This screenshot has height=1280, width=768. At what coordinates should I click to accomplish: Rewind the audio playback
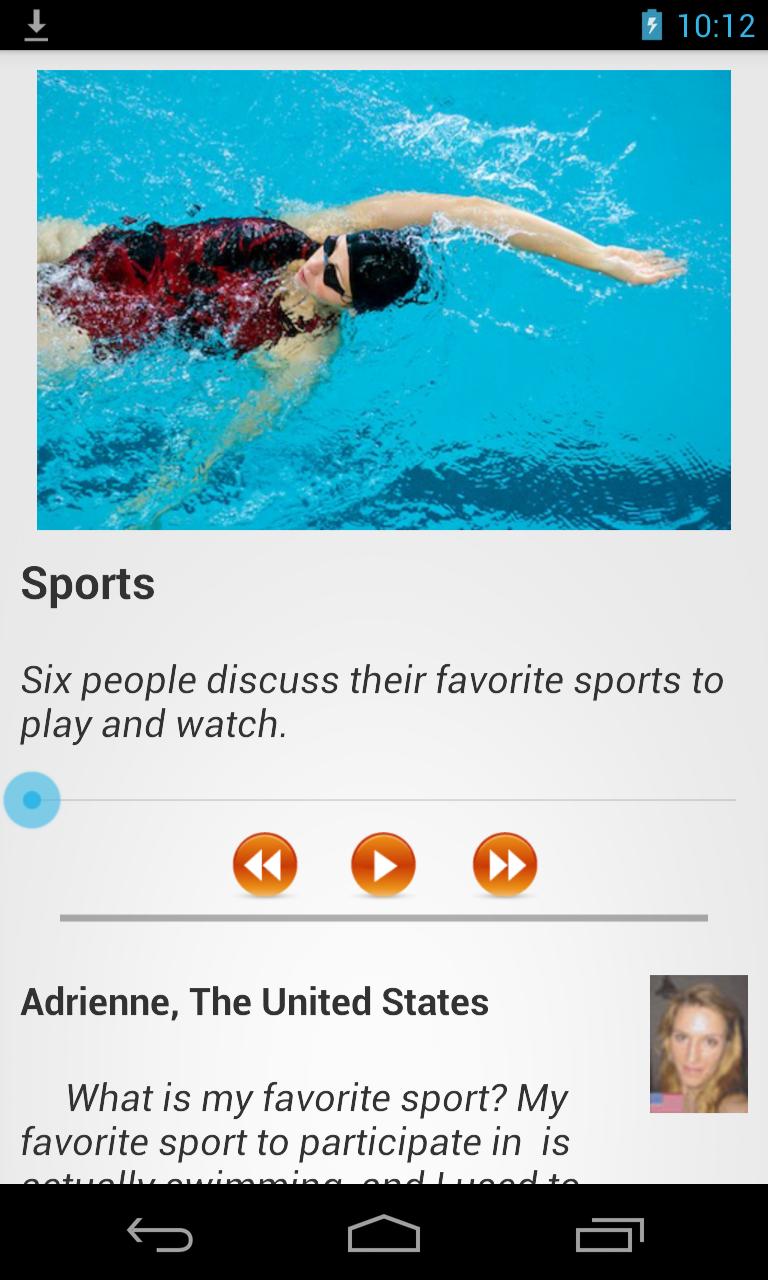(x=265, y=864)
